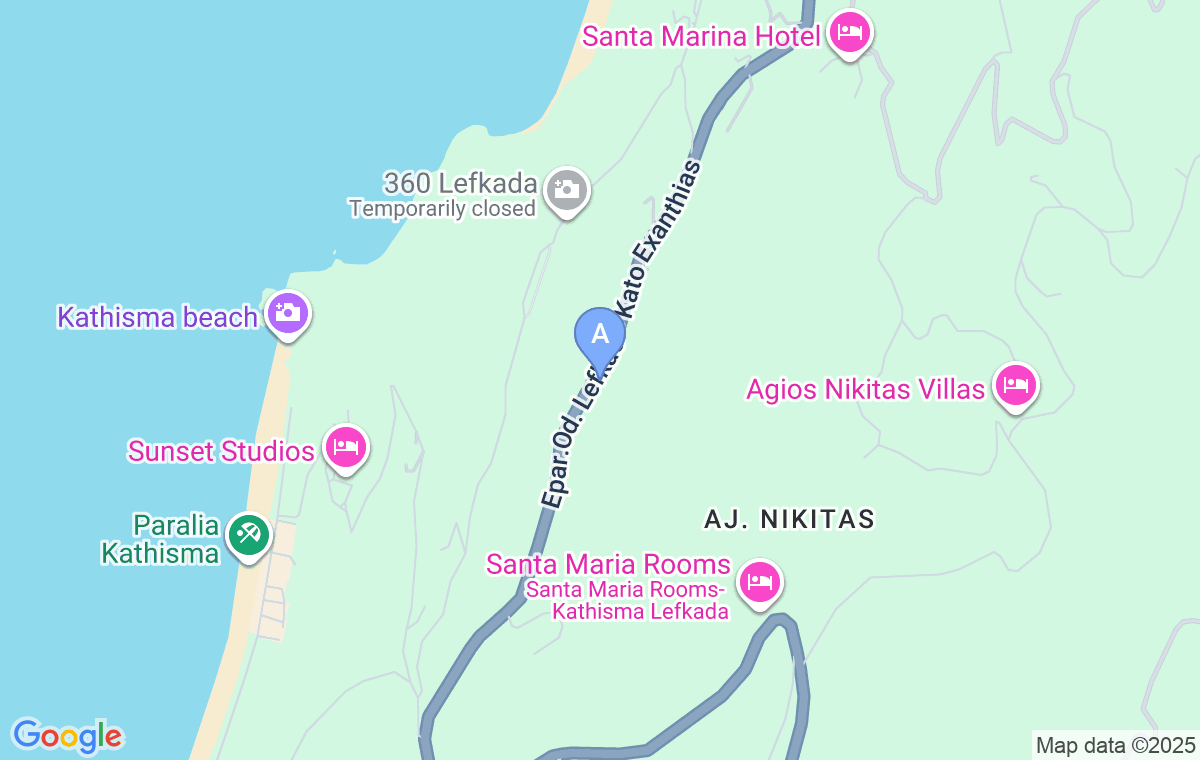1200x760 pixels.
Task: Open the Santa Marina Hotel pin
Action: [850, 33]
